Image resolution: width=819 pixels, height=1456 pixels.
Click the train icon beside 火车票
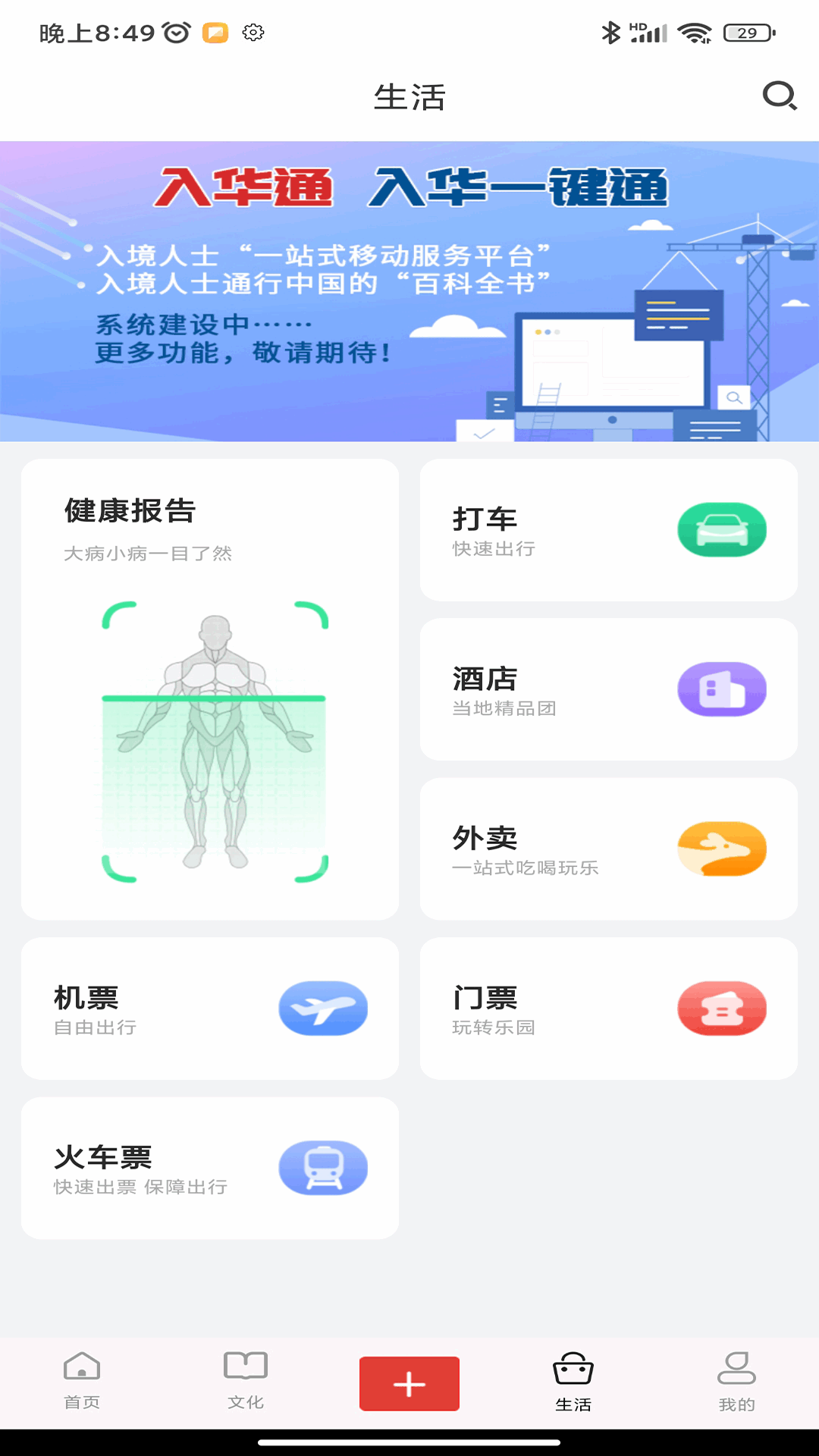click(323, 1168)
